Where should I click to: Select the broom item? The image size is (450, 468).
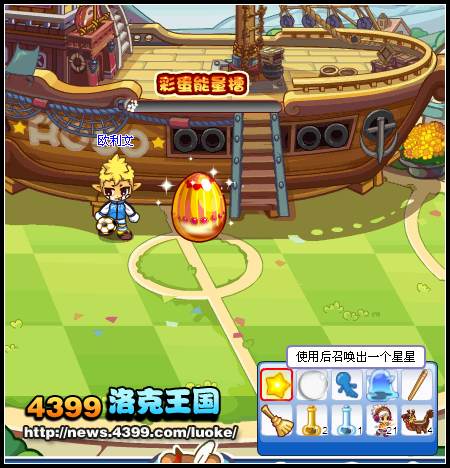(276, 420)
